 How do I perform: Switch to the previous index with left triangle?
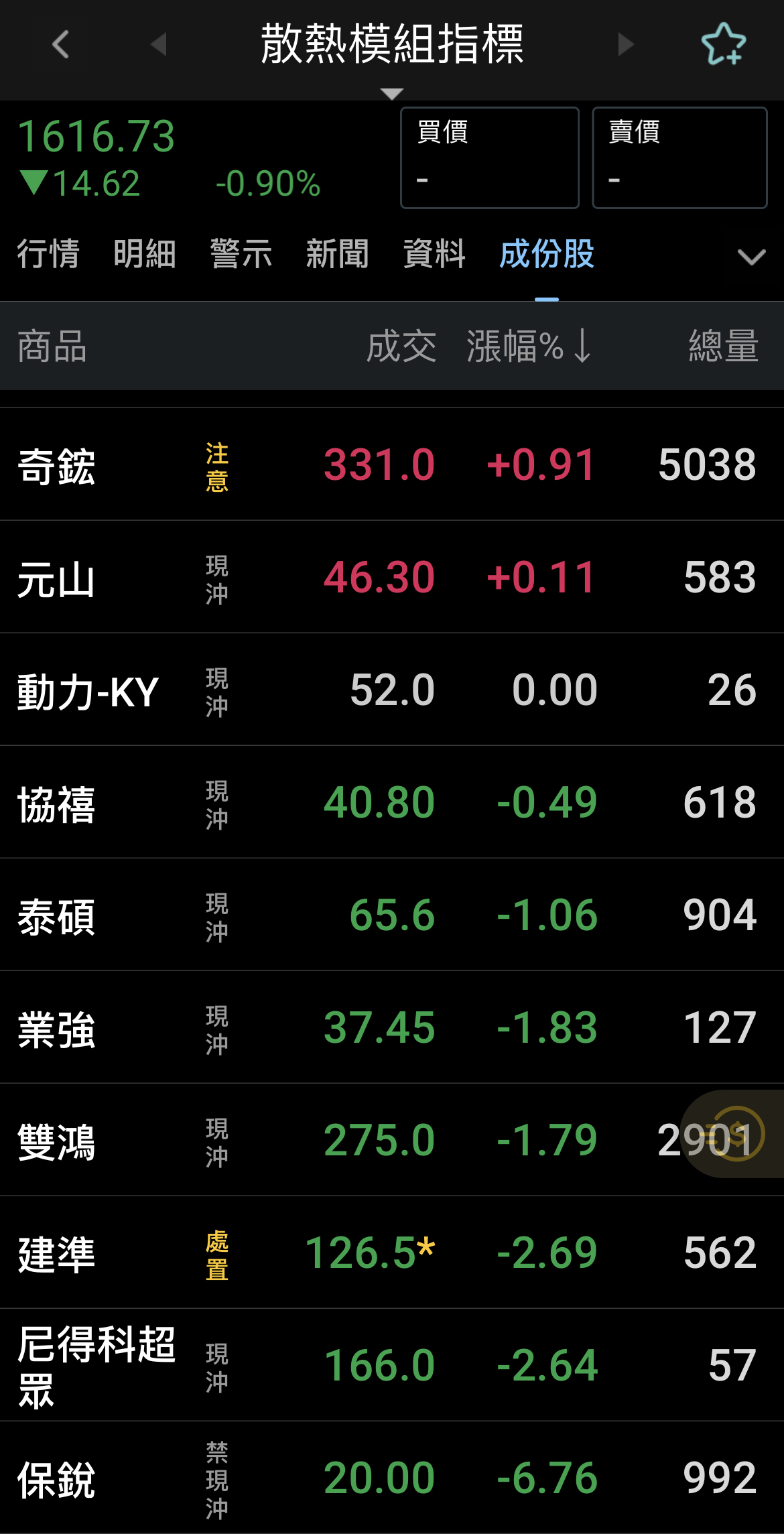coord(158,44)
